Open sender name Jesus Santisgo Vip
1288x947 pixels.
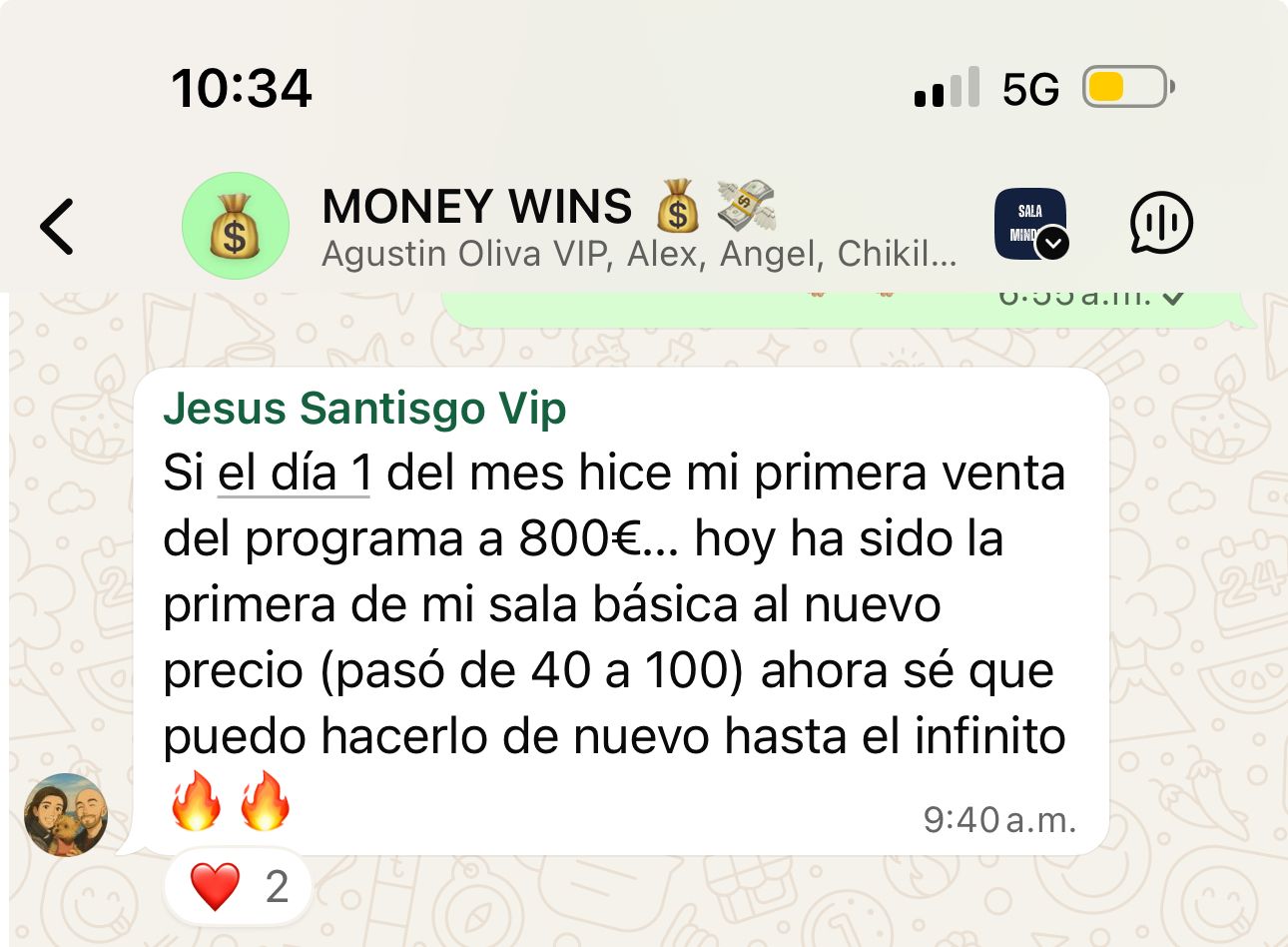coord(364,409)
